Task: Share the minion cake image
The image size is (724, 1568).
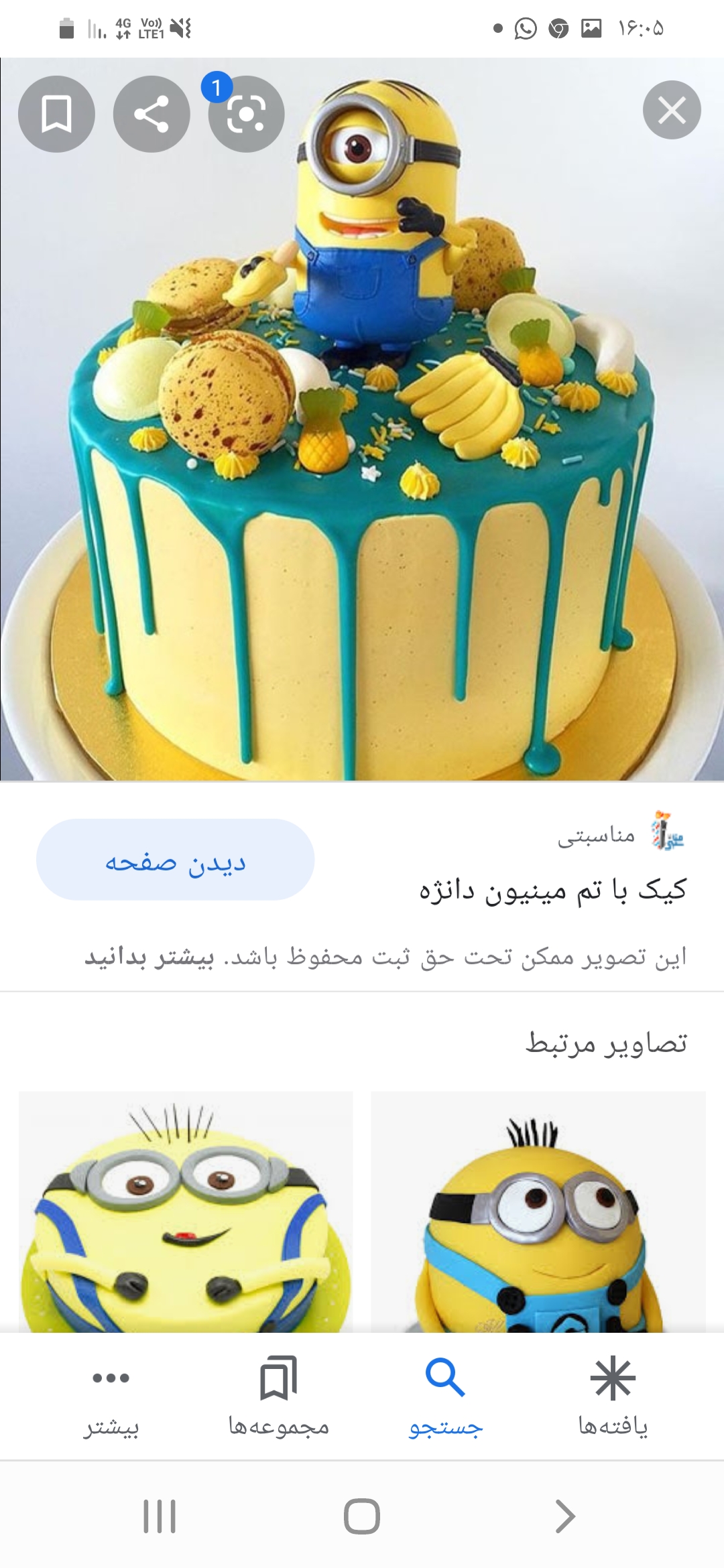Action: tap(152, 114)
